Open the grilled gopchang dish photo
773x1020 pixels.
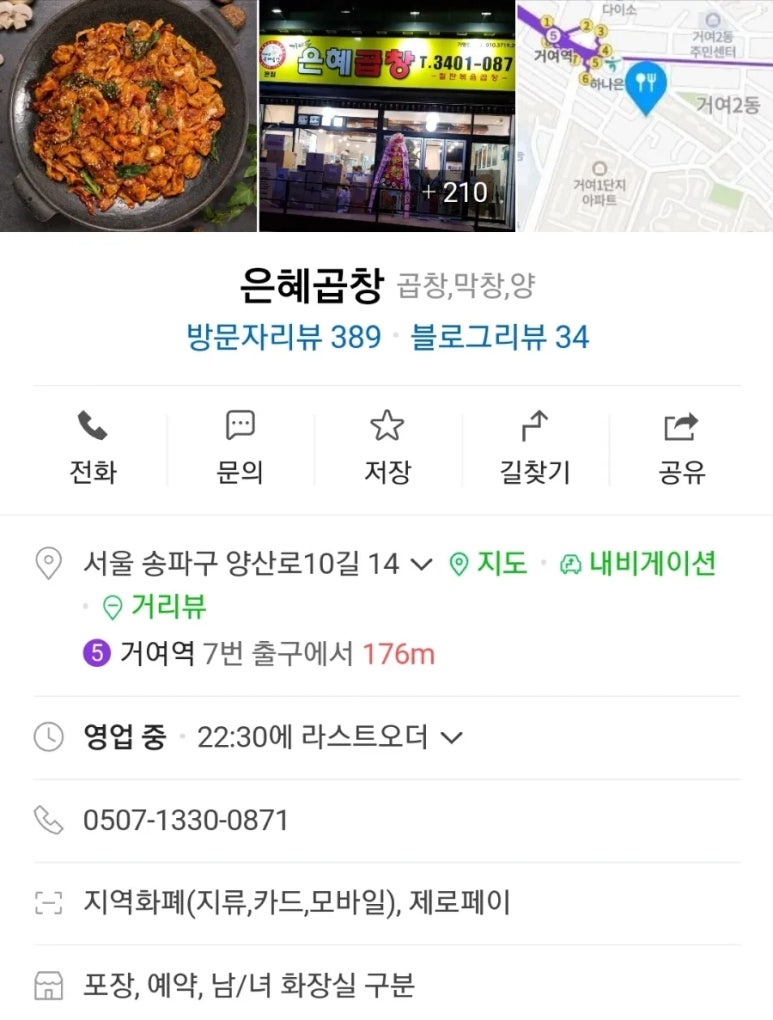pos(128,115)
